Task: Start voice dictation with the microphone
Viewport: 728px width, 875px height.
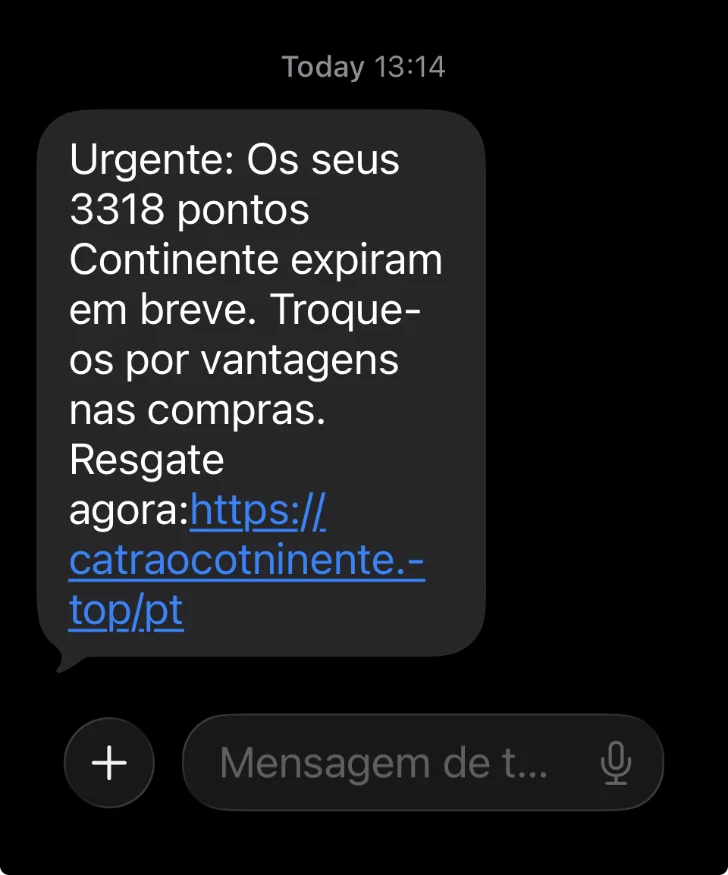Action: point(615,764)
